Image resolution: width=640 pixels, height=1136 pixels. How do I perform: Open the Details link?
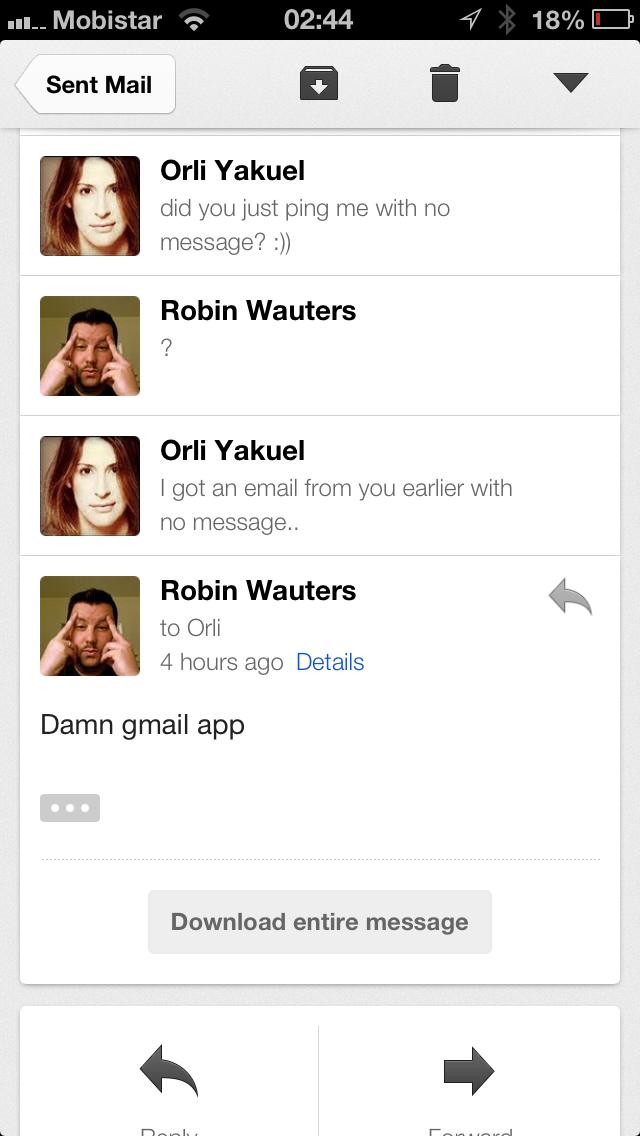click(330, 662)
